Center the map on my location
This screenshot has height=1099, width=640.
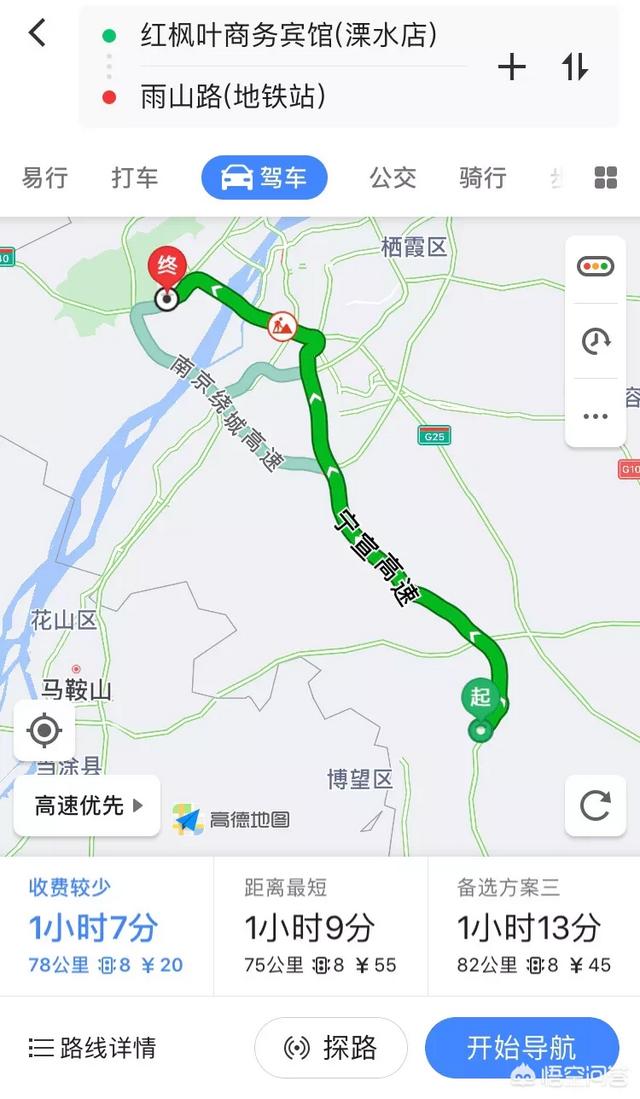tap(44, 730)
